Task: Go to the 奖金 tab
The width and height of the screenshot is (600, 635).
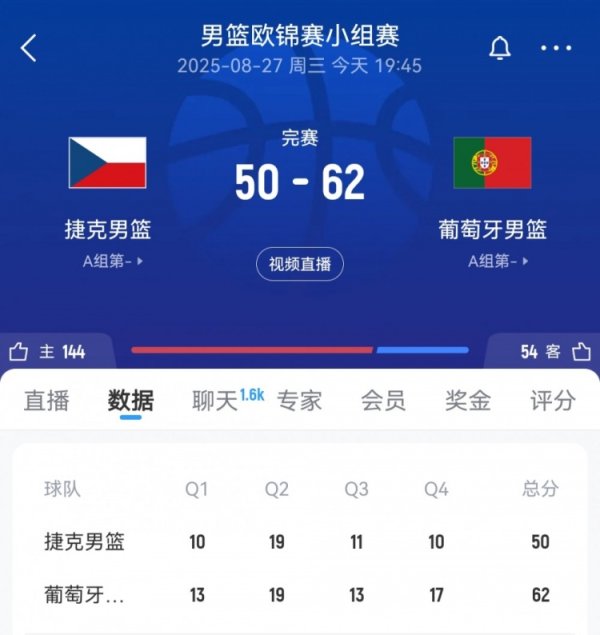Action: pyautogui.click(x=468, y=401)
